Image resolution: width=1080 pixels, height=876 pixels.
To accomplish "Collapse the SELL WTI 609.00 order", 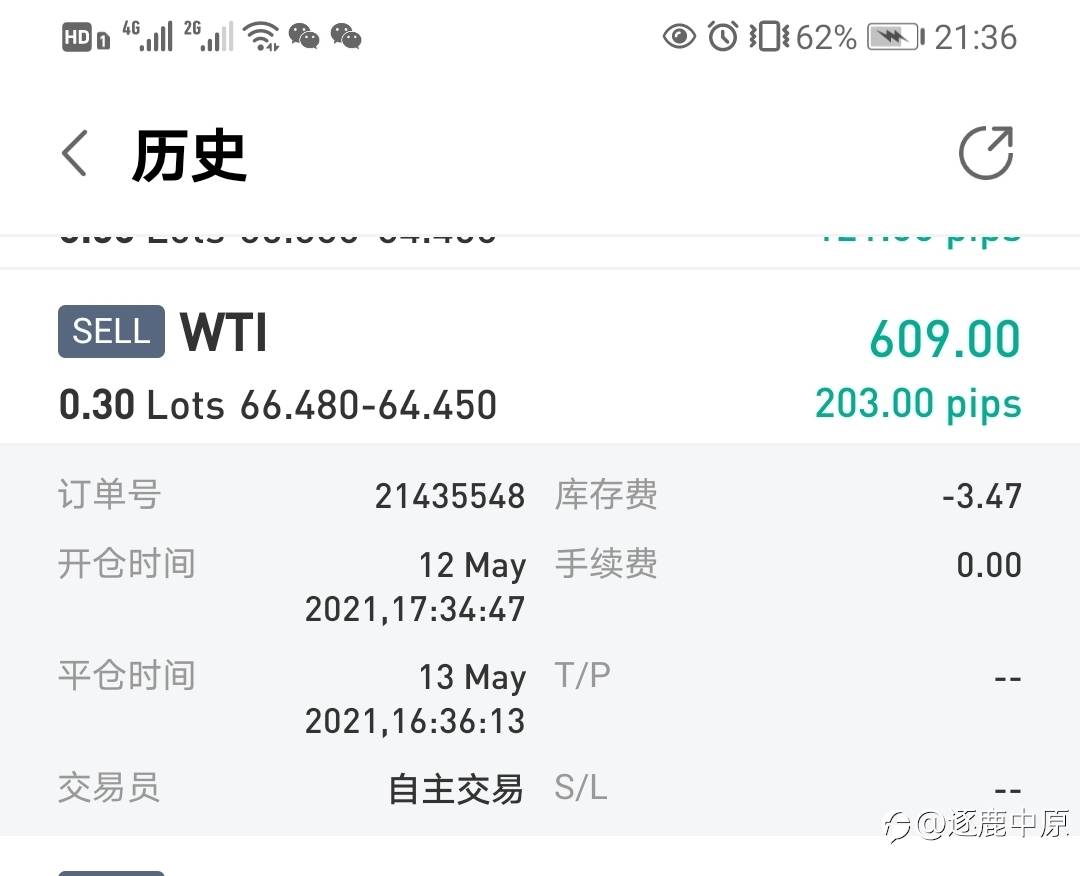I will pos(540,366).
